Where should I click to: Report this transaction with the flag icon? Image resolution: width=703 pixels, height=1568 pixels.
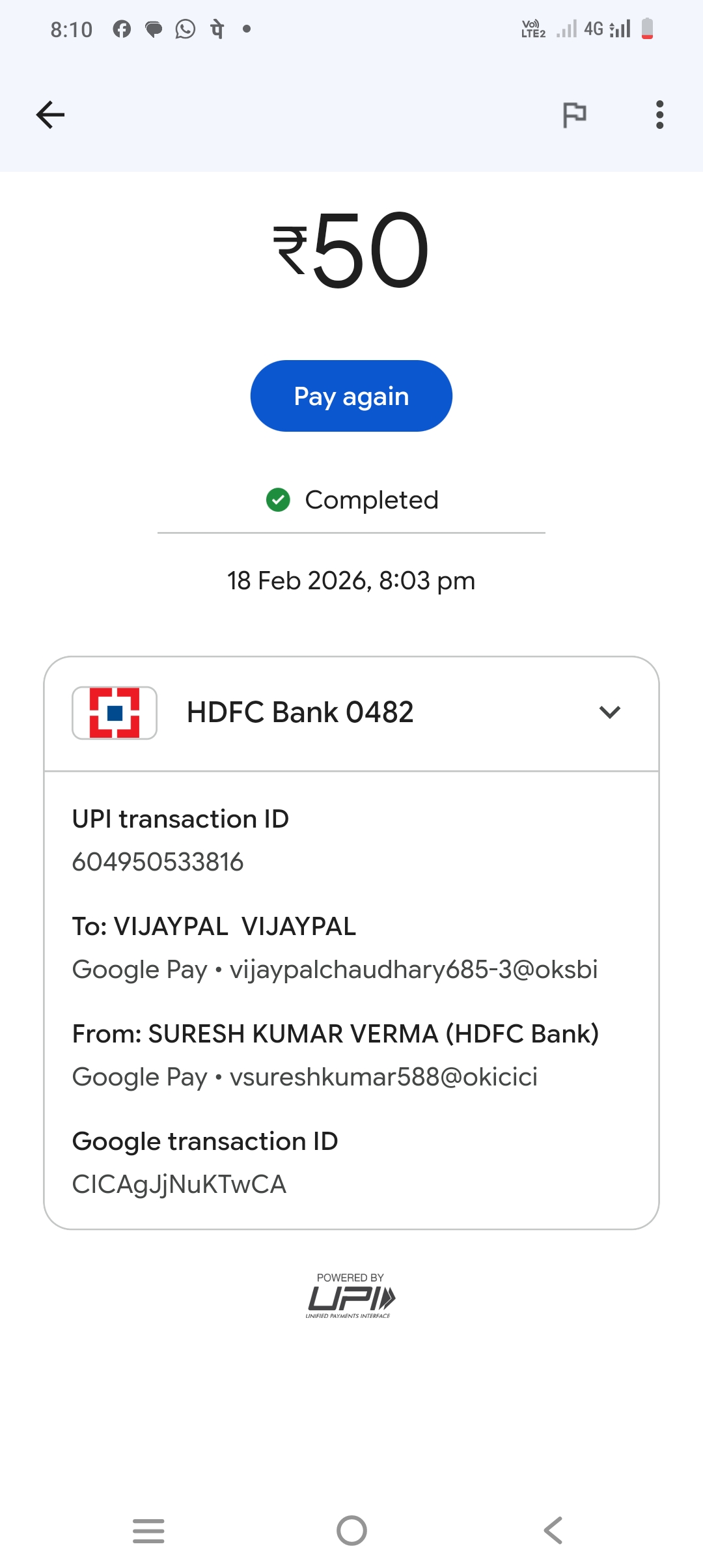(x=574, y=115)
